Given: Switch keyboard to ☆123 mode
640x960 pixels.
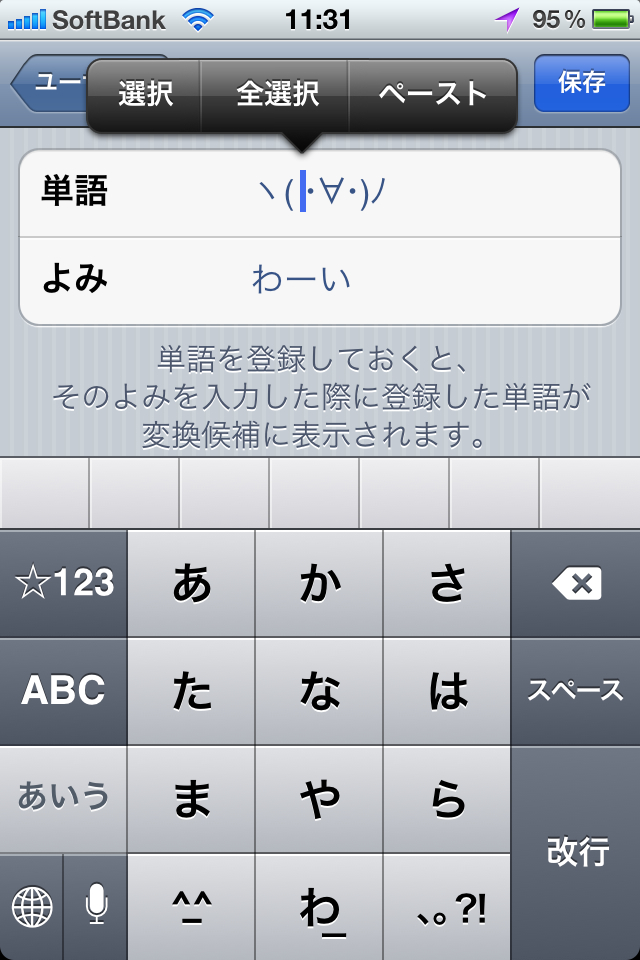Looking at the screenshot, I should (x=64, y=584).
